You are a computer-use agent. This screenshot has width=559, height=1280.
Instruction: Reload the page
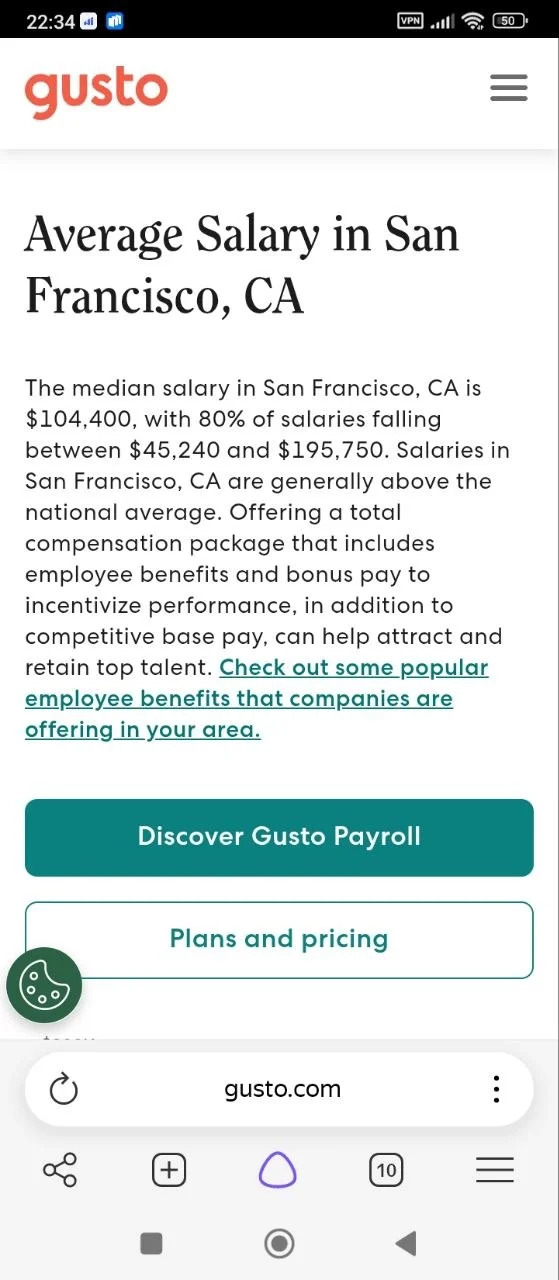pyautogui.click(x=63, y=1089)
